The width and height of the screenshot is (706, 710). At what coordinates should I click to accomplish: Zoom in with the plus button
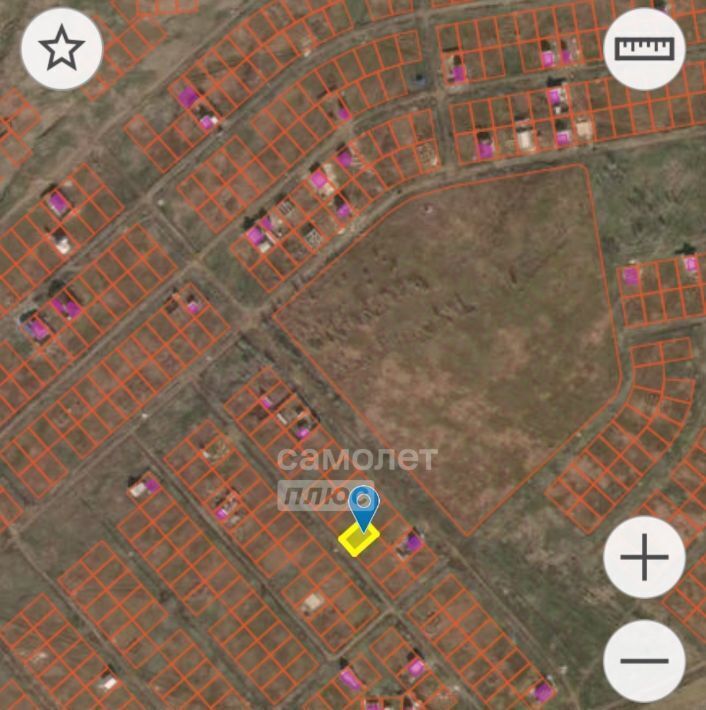click(644, 558)
